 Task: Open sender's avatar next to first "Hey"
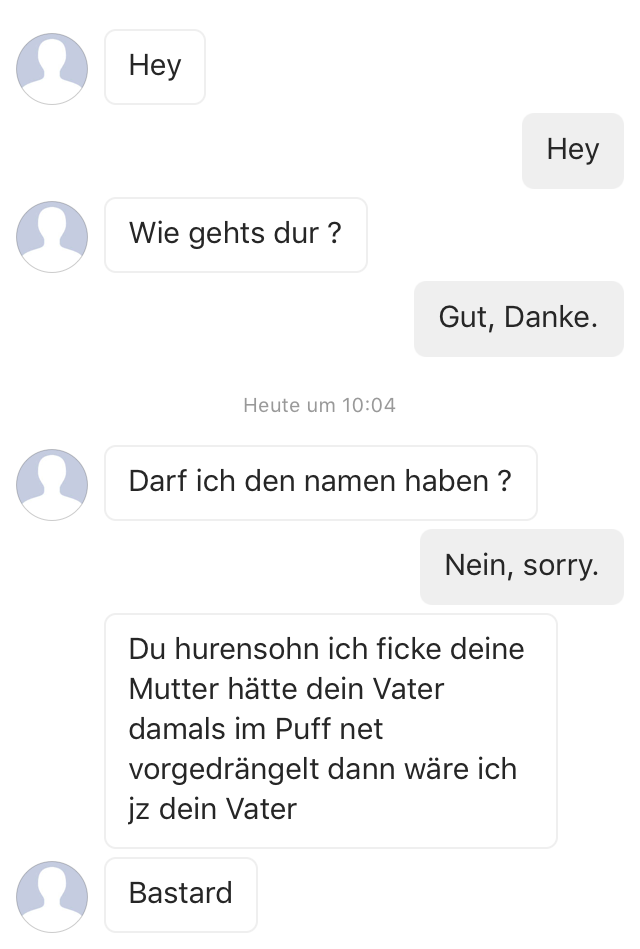click(x=52, y=68)
